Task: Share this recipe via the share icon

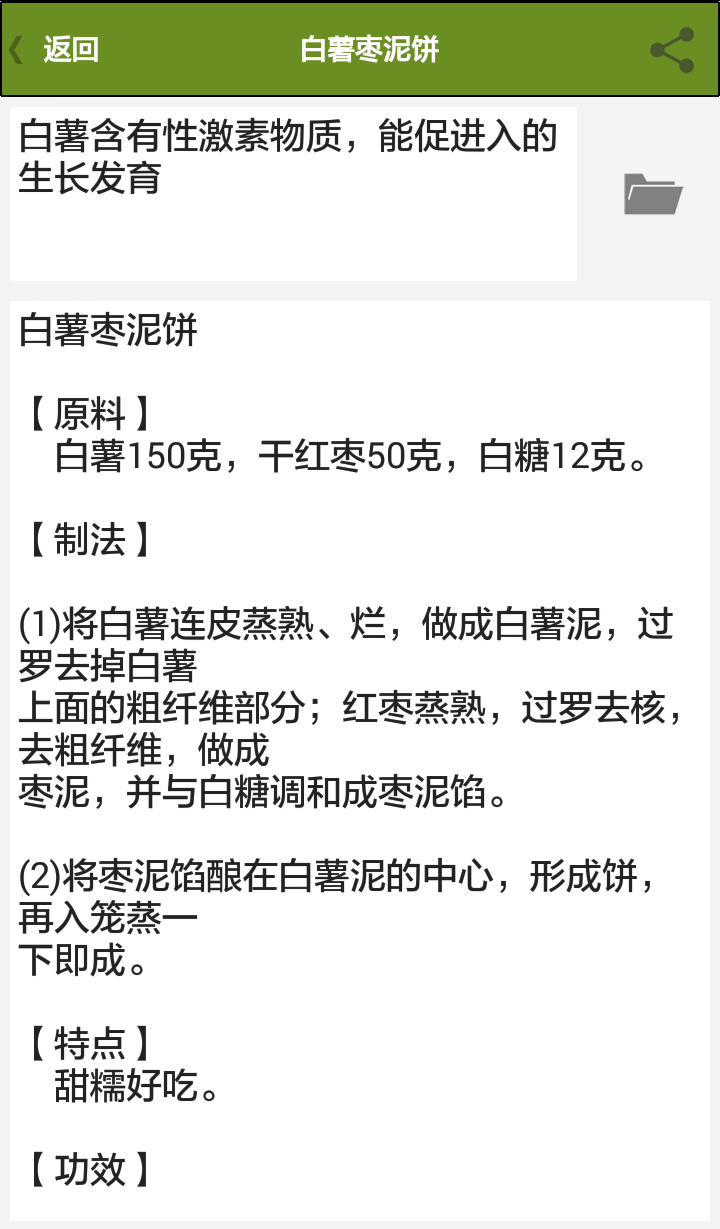Action: (x=672, y=50)
